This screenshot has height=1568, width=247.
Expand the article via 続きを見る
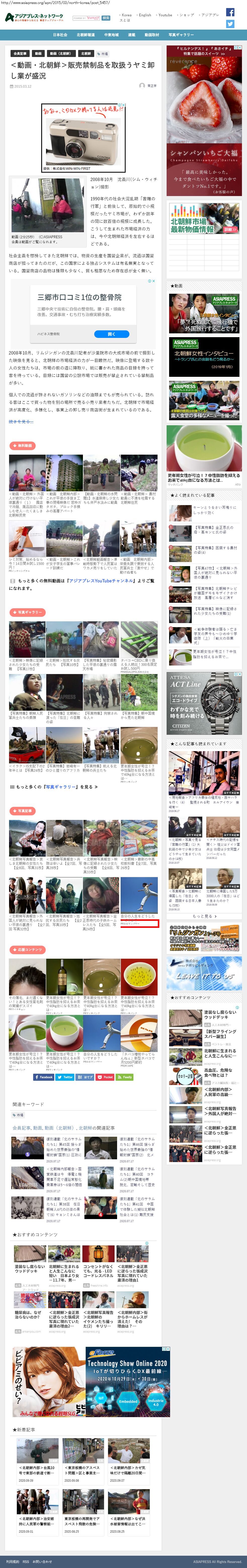(x=21, y=421)
